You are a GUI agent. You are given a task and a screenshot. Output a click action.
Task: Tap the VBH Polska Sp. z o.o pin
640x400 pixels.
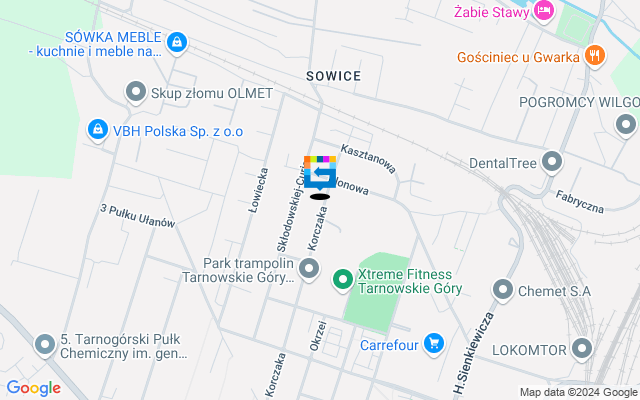(x=97, y=130)
